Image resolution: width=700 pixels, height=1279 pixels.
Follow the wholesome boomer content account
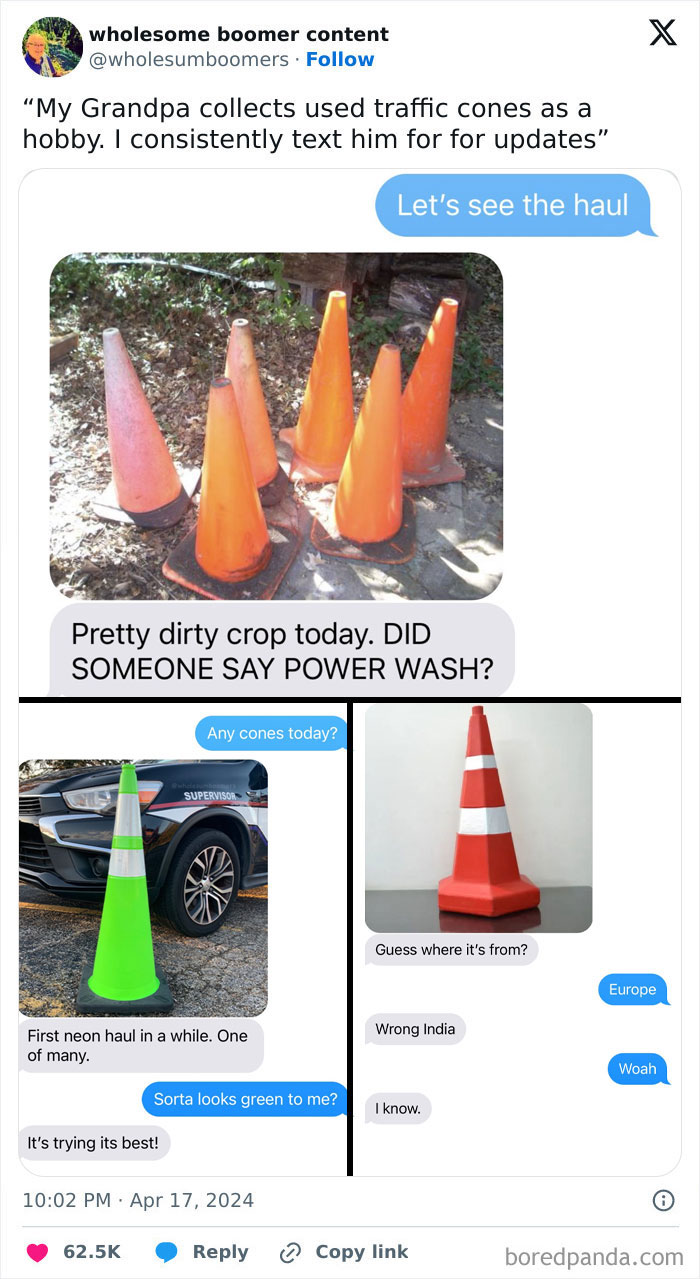[x=340, y=59]
